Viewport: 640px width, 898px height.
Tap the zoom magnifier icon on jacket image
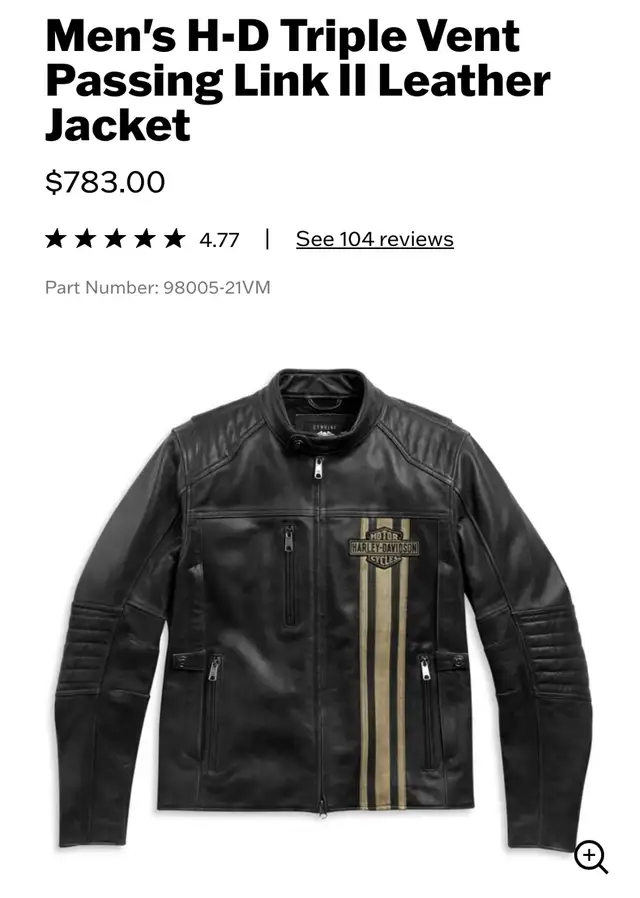tap(590, 857)
